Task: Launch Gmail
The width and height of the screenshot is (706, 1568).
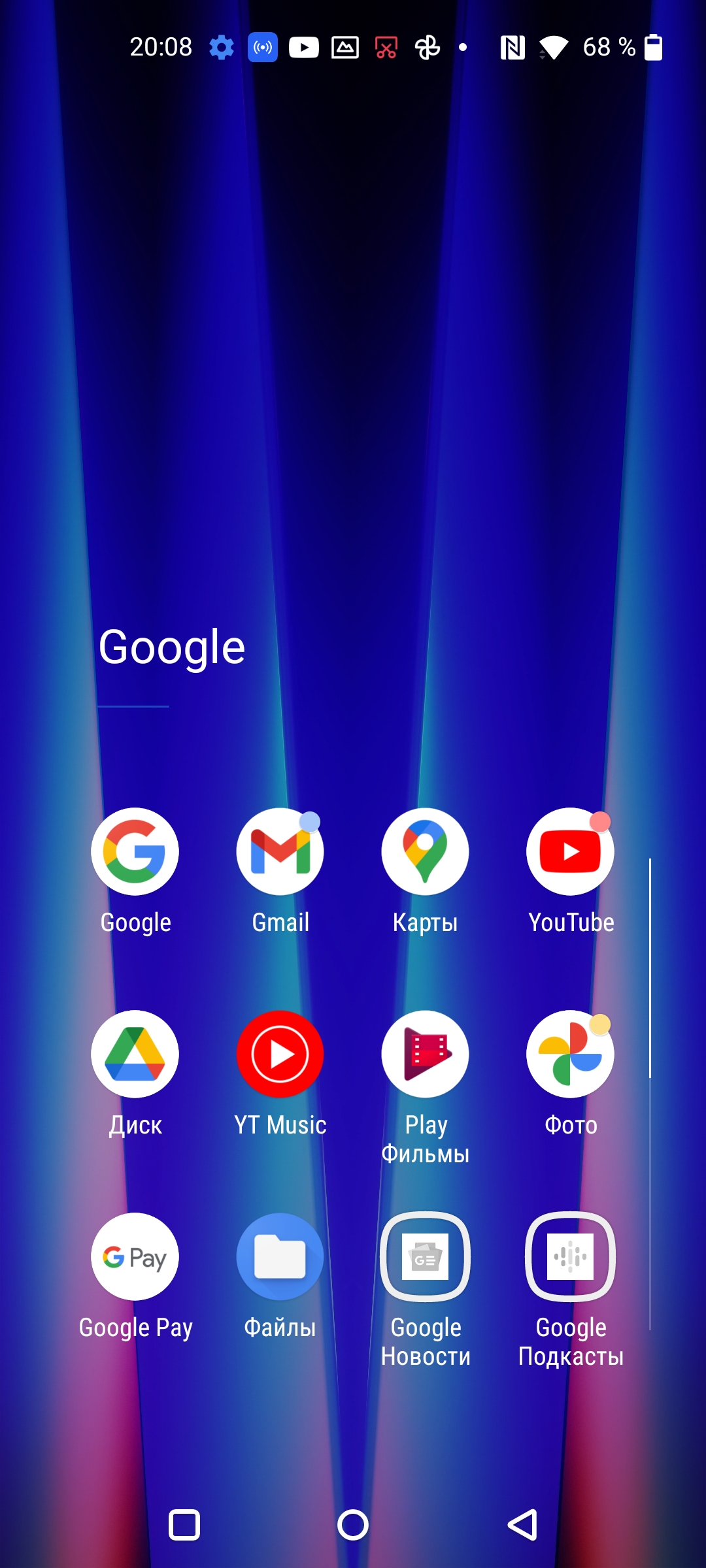Action: (x=280, y=851)
